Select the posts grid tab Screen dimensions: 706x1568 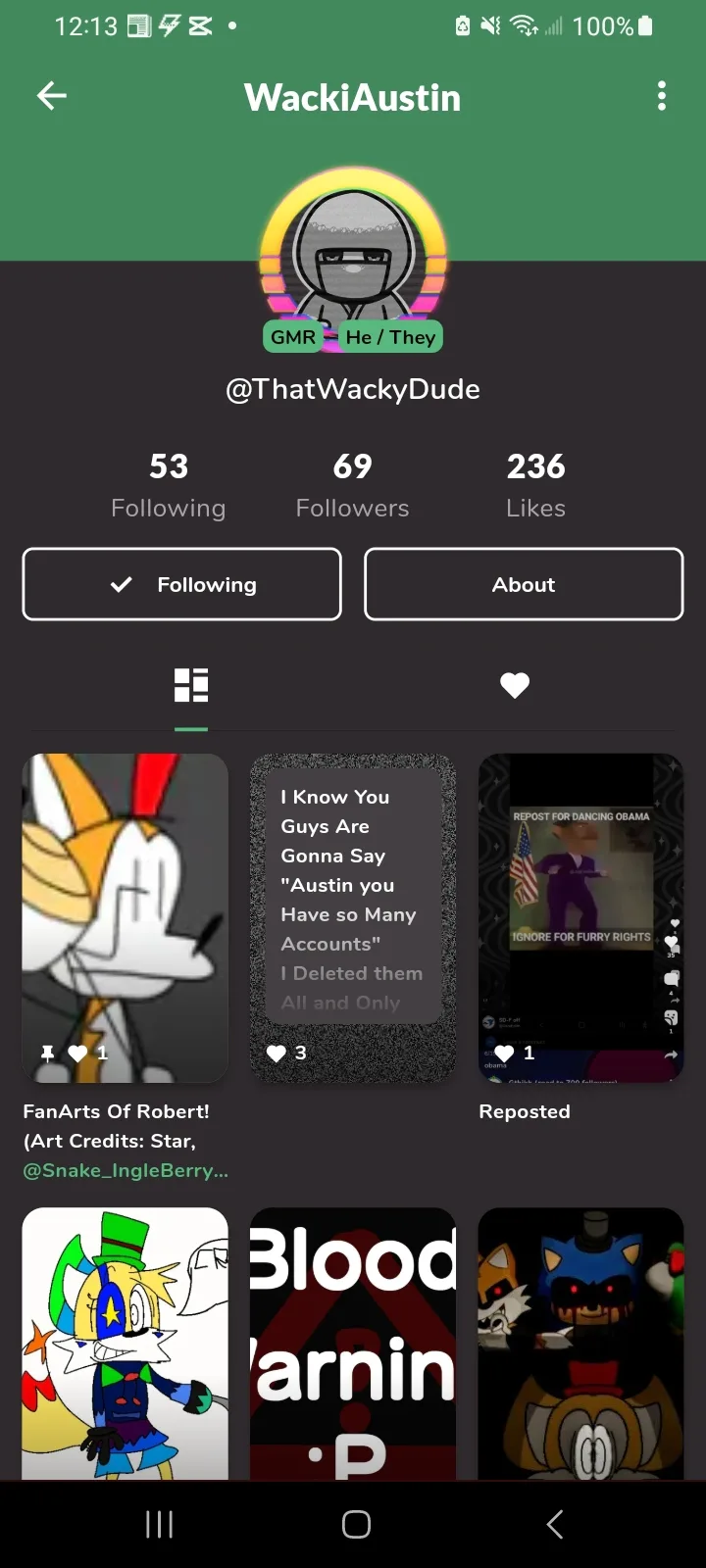pyautogui.click(x=191, y=685)
